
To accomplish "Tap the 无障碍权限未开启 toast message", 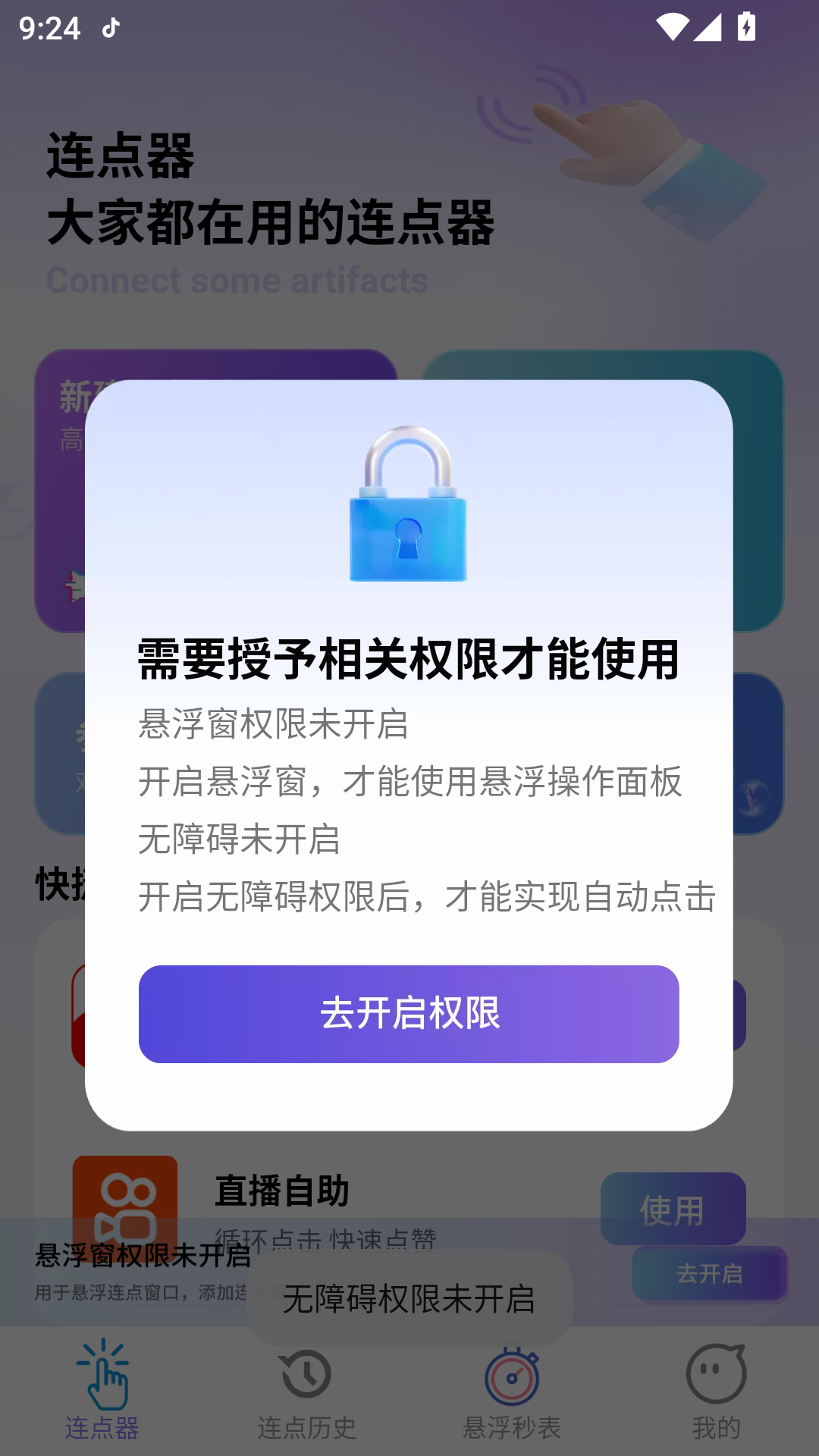I will (x=409, y=1298).
